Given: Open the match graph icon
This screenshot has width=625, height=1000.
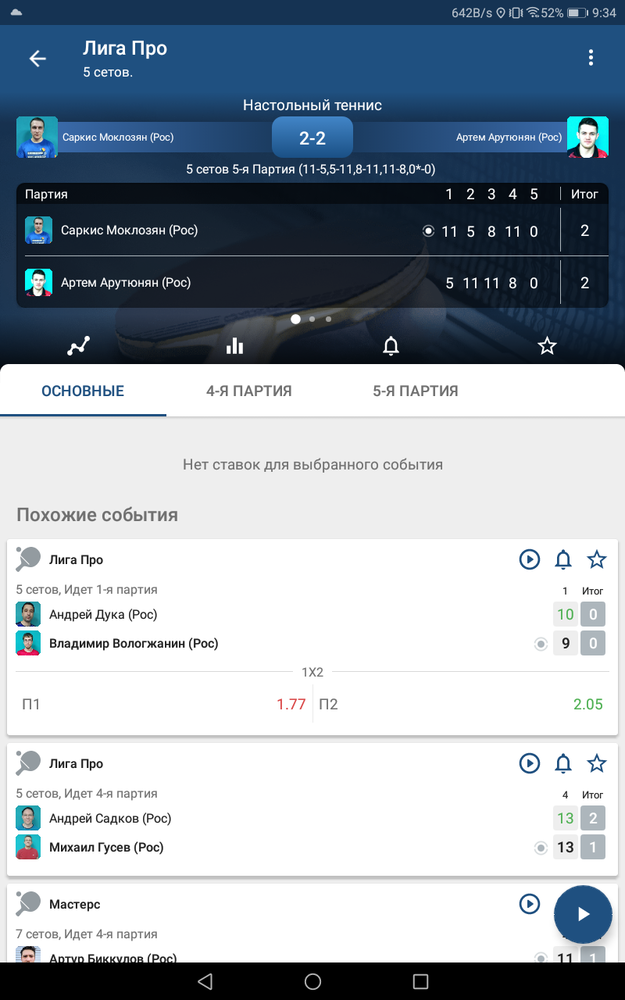Looking at the screenshot, I should pos(78,346).
